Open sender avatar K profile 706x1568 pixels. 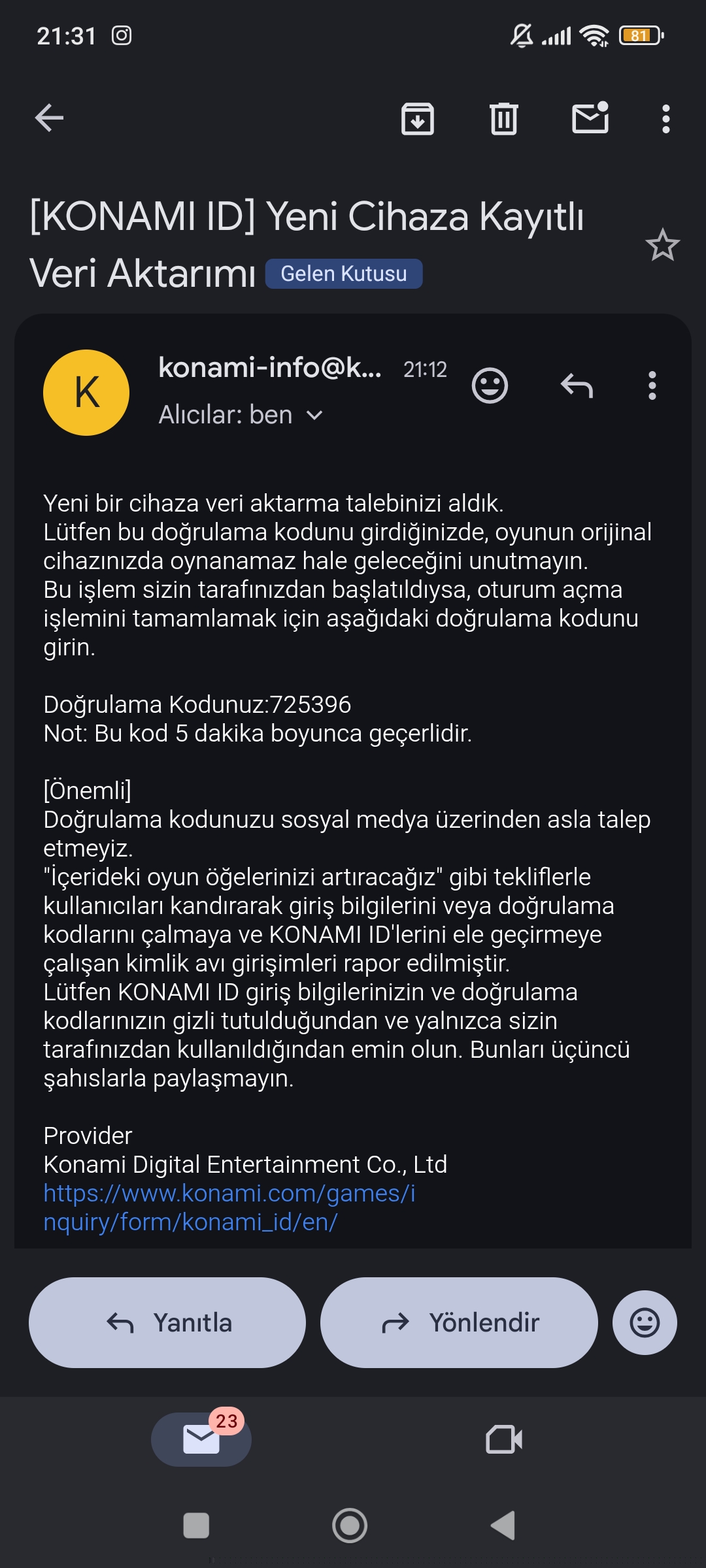(86, 393)
